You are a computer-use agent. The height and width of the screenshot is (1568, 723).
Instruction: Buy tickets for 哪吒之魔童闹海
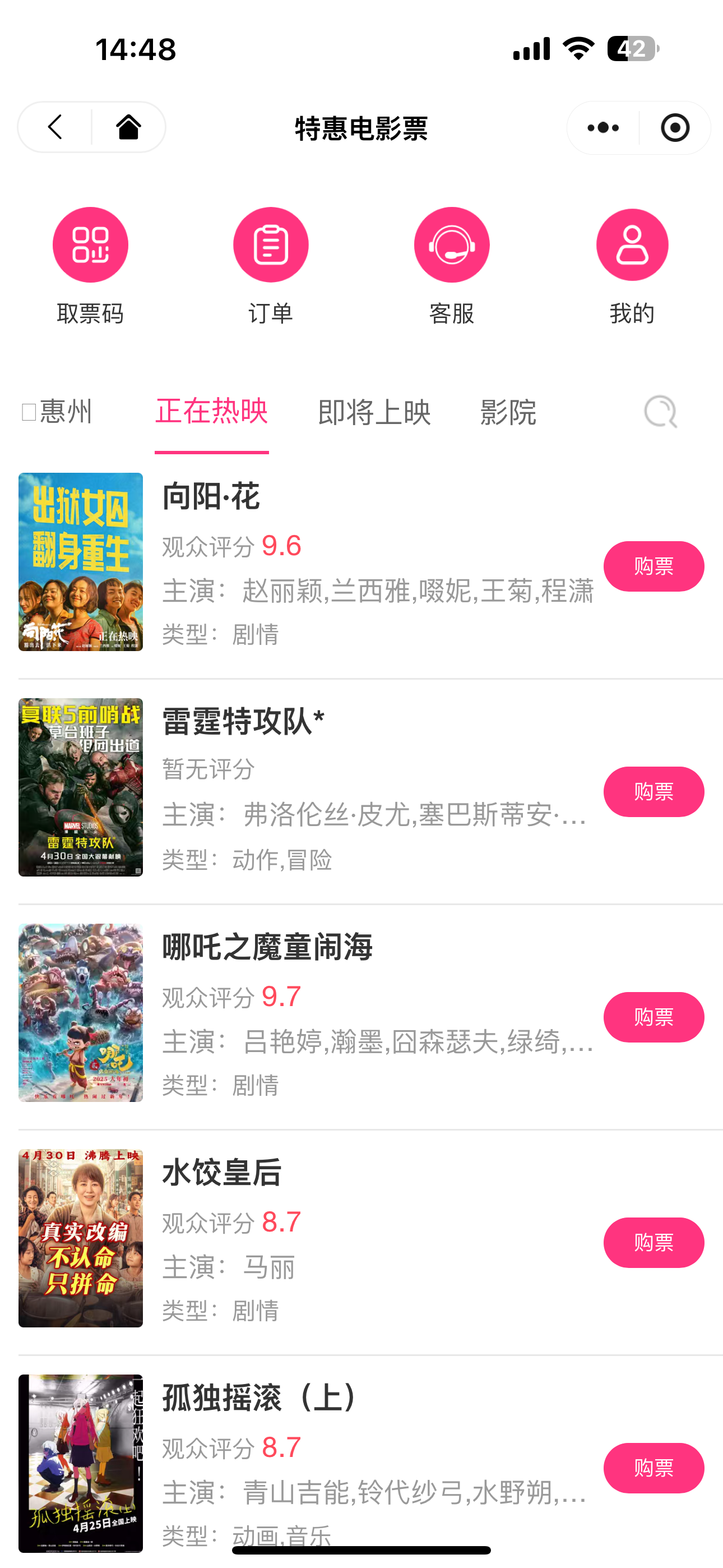coord(654,1017)
